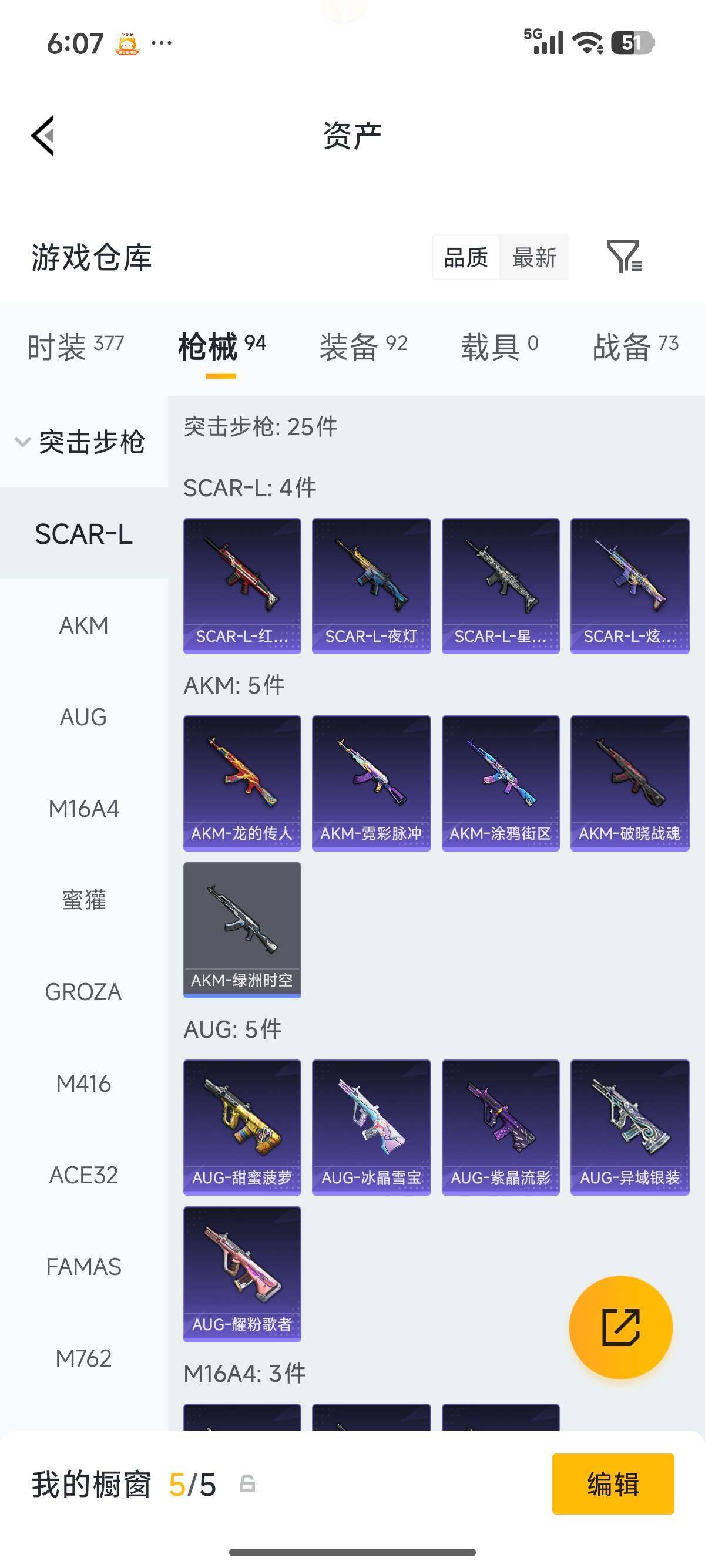Select the AKM-龙的传人 weapon icon

coord(241,782)
